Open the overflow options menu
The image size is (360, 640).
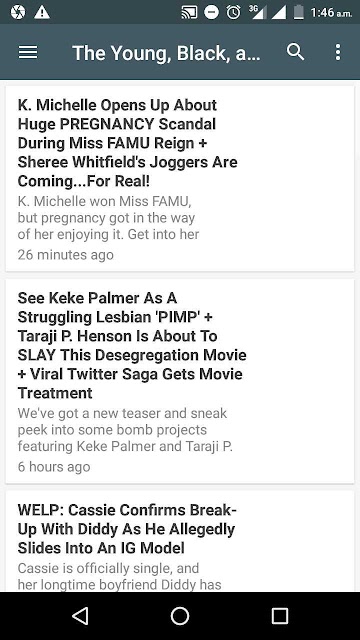338,52
